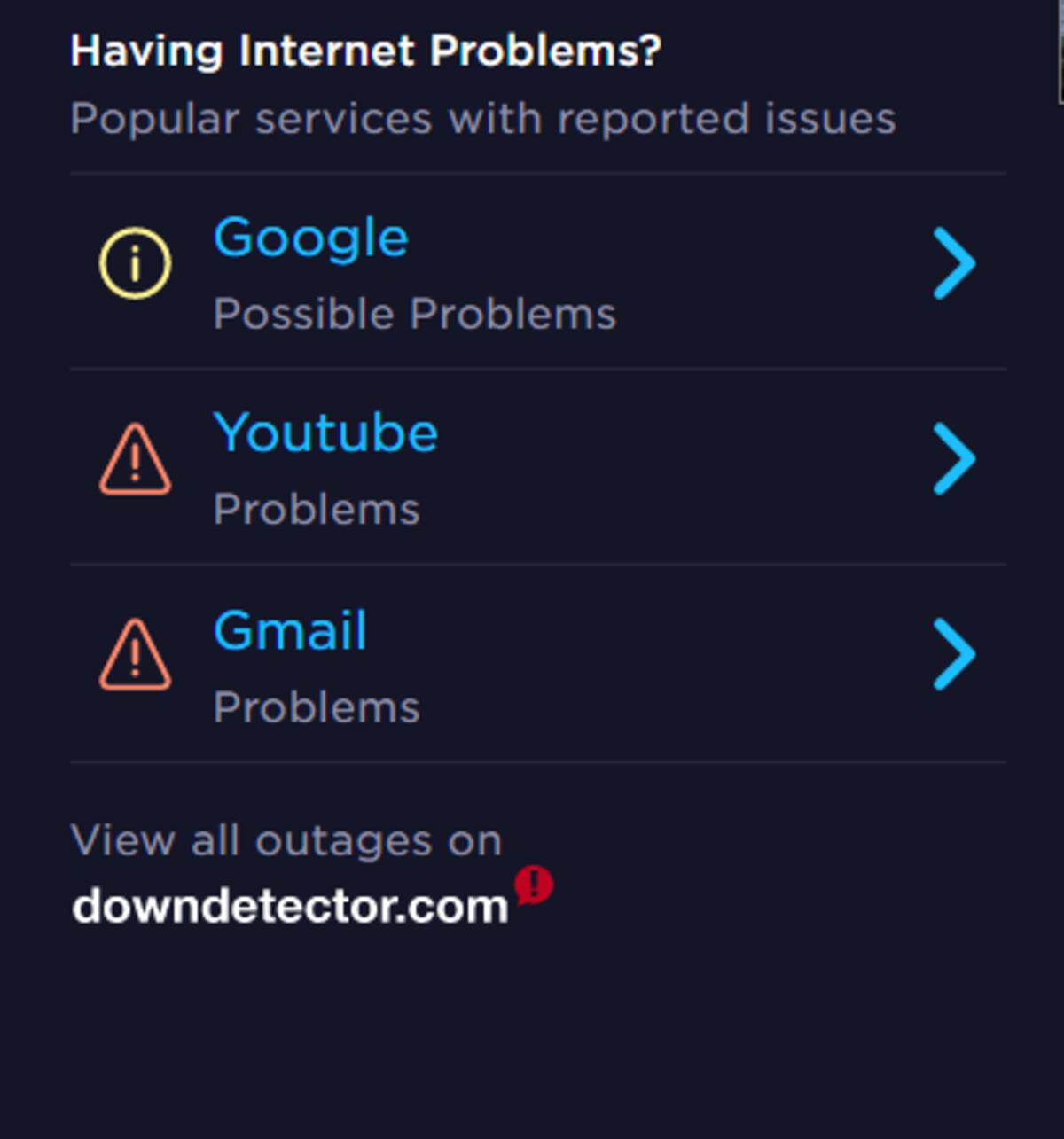Open the Youtube problems row
Image resolution: width=1064 pixels, height=1139 pixels.
(536, 465)
